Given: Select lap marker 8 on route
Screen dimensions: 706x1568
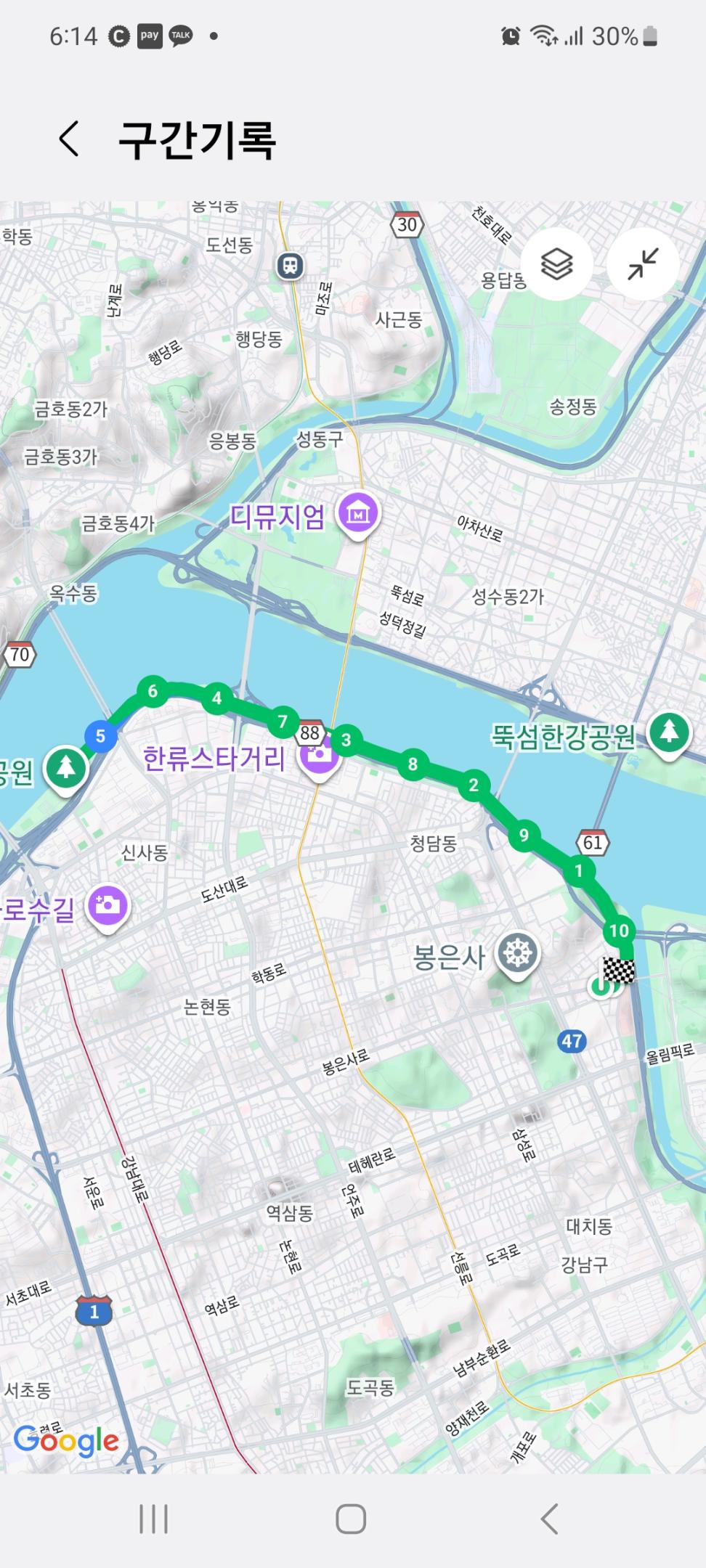Looking at the screenshot, I should (x=413, y=764).
